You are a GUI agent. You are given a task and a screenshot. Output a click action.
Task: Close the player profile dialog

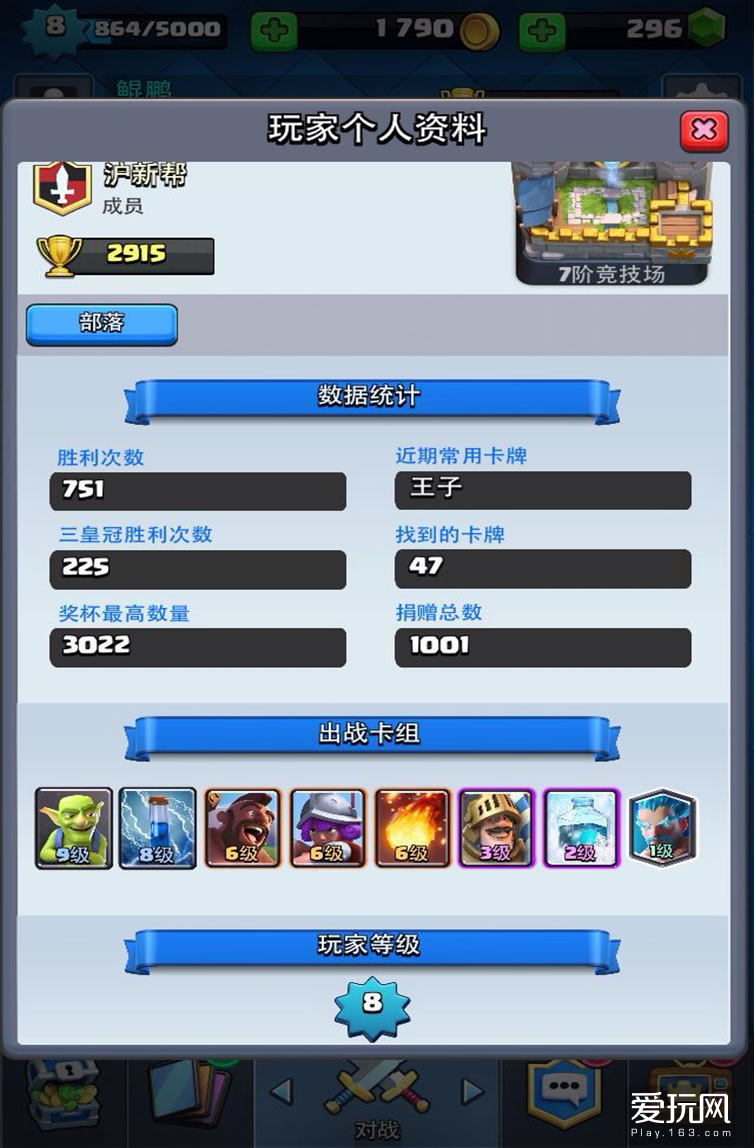(704, 130)
